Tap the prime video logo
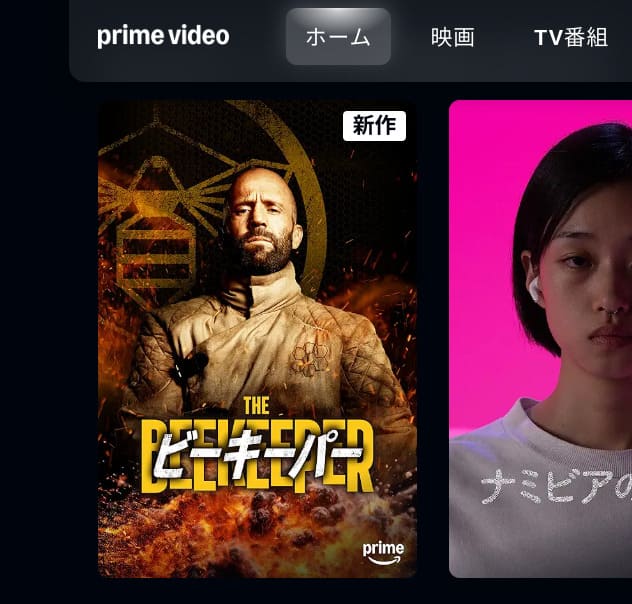This screenshot has height=604, width=632. point(163,37)
